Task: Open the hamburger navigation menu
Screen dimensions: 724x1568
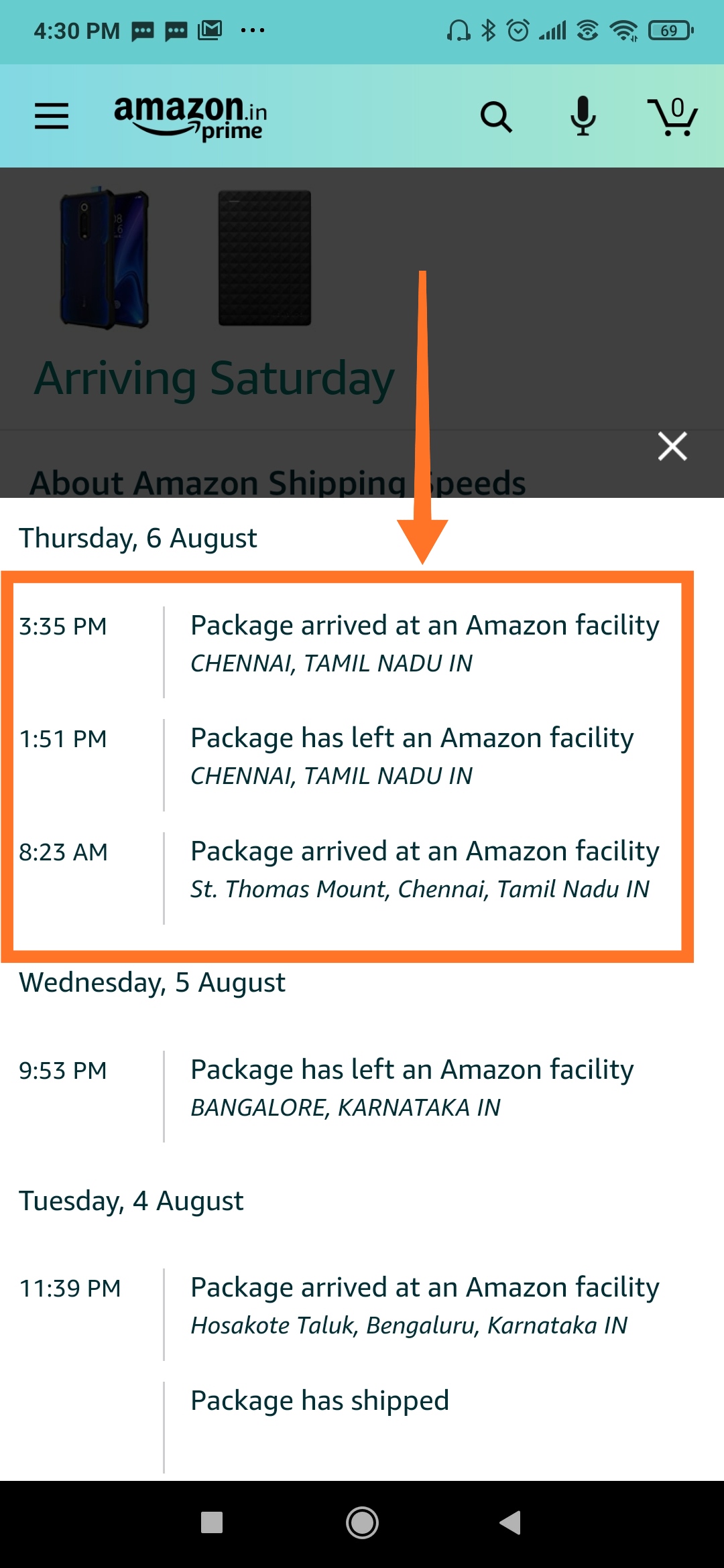Action: coord(51,117)
